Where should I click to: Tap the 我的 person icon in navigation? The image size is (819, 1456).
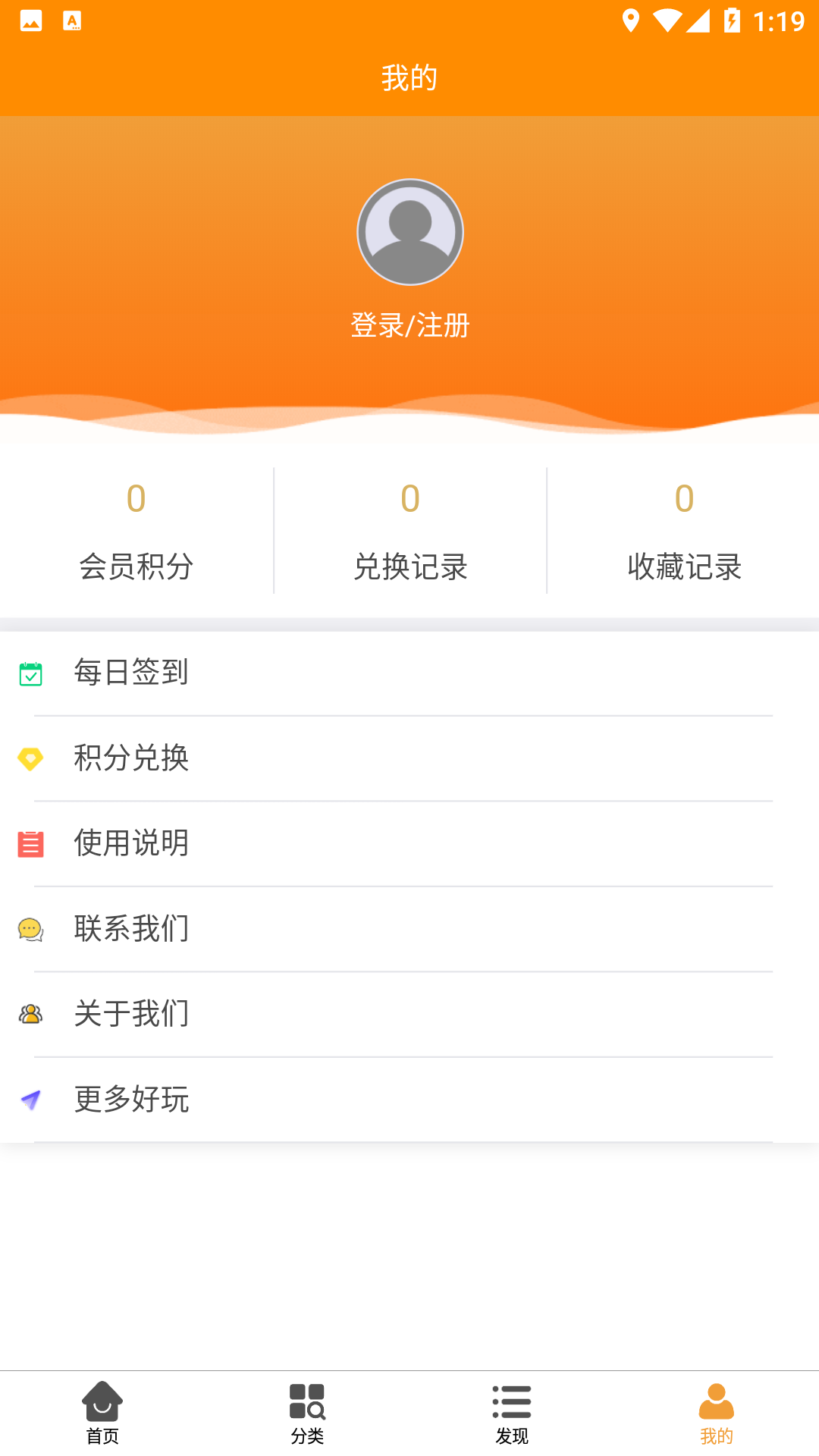click(x=717, y=1399)
